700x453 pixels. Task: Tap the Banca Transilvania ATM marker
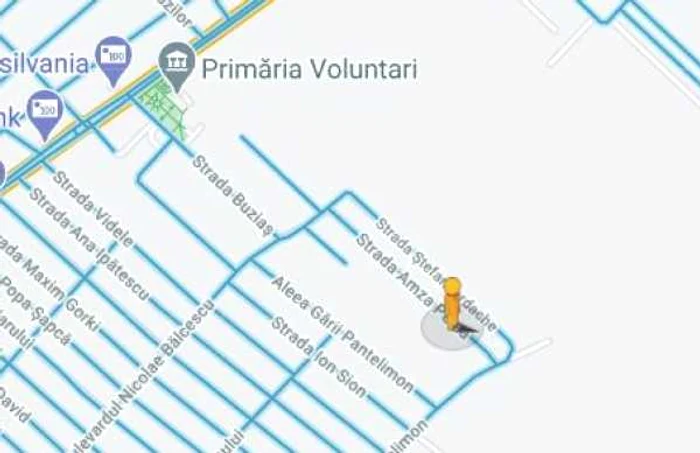coord(112,57)
